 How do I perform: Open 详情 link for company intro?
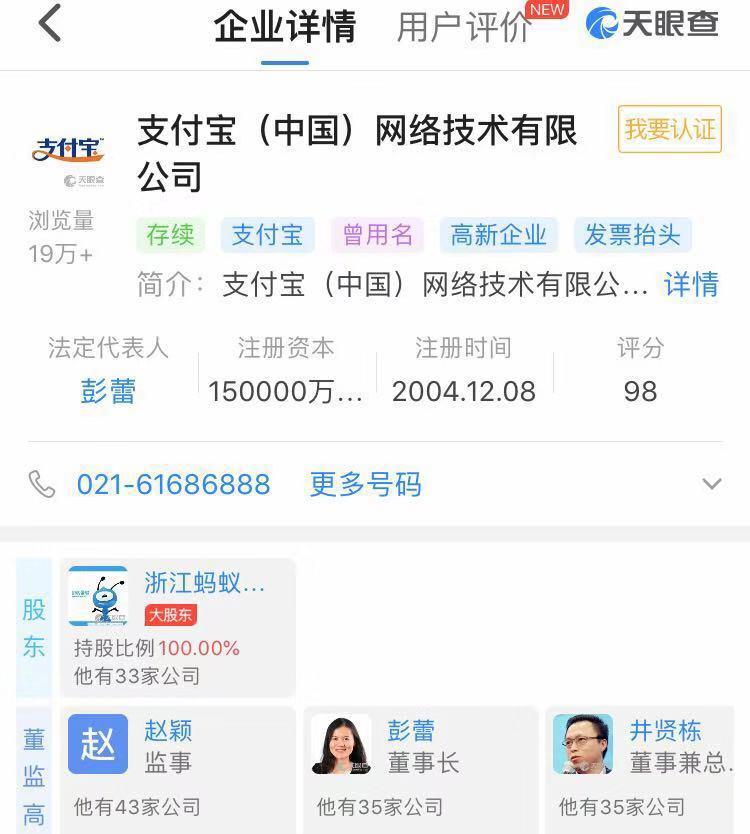[691, 284]
